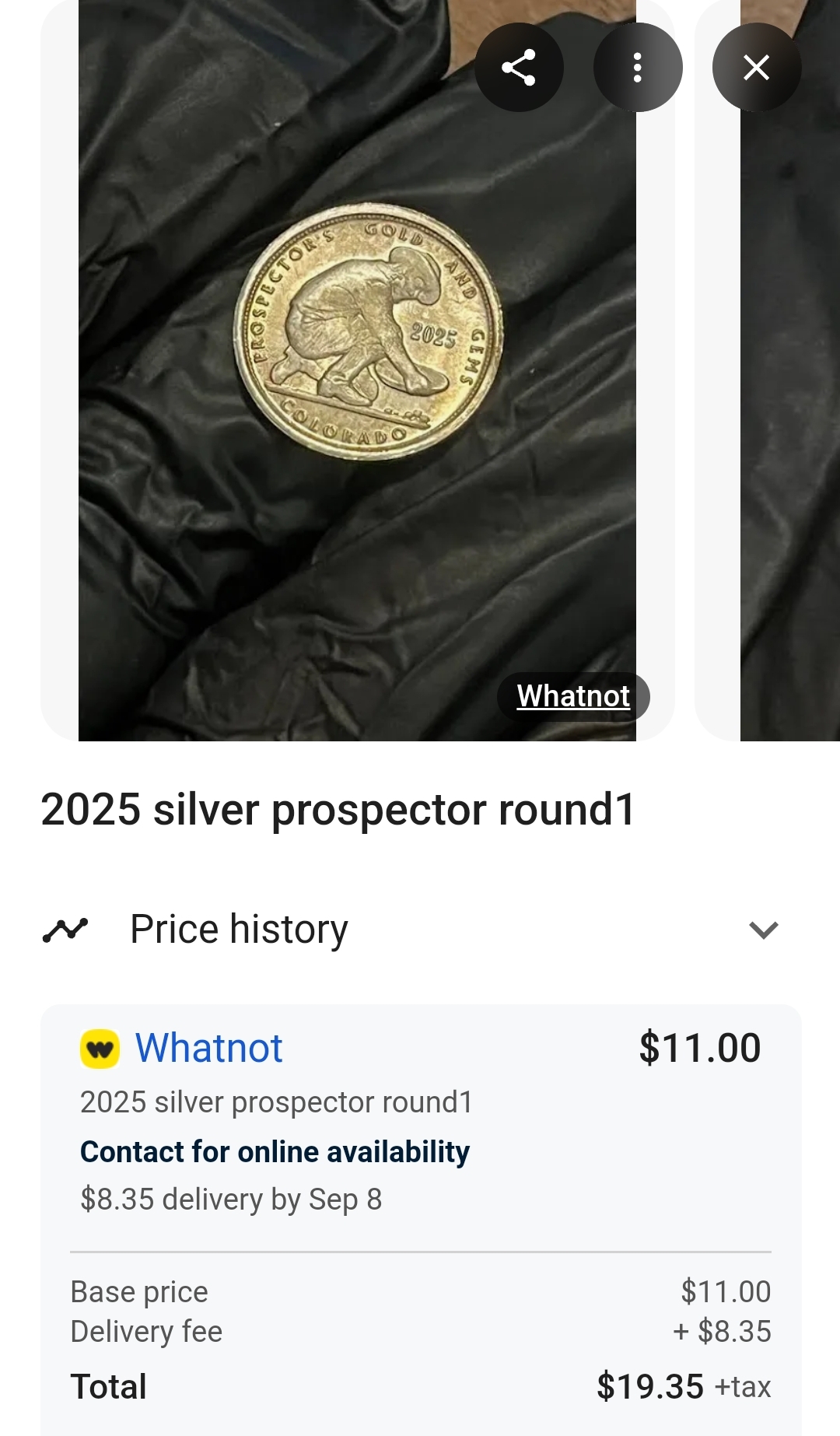Image resolution: width=840 pixels, height=1436 pixels.
Task: Close the product detail view
Action: 756,68
